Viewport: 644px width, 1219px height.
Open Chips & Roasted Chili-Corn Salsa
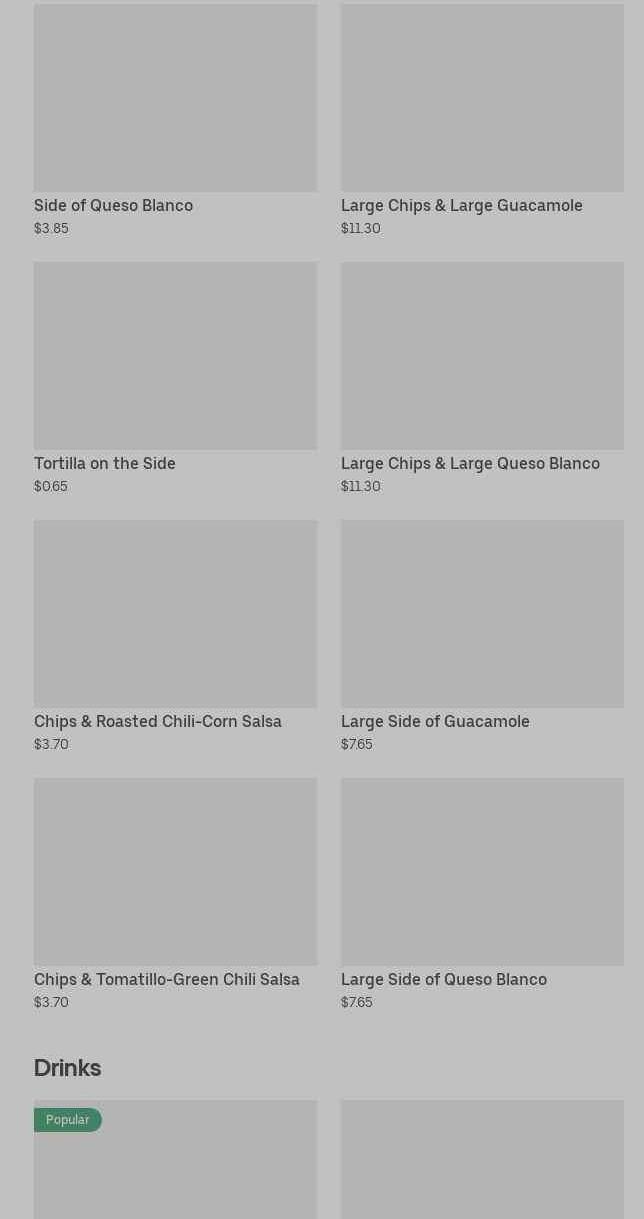[x=175, y=636]
